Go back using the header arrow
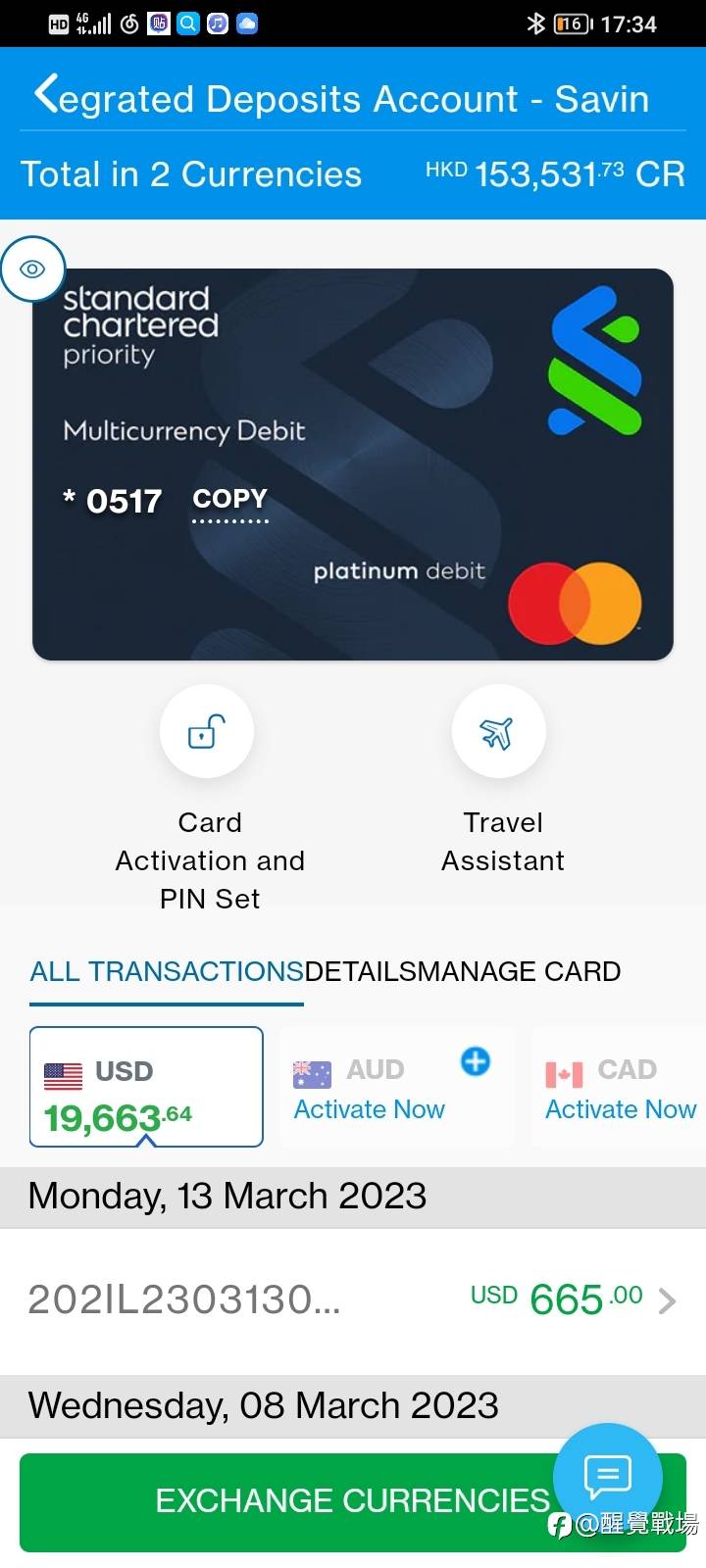 [x=46, y=95]
